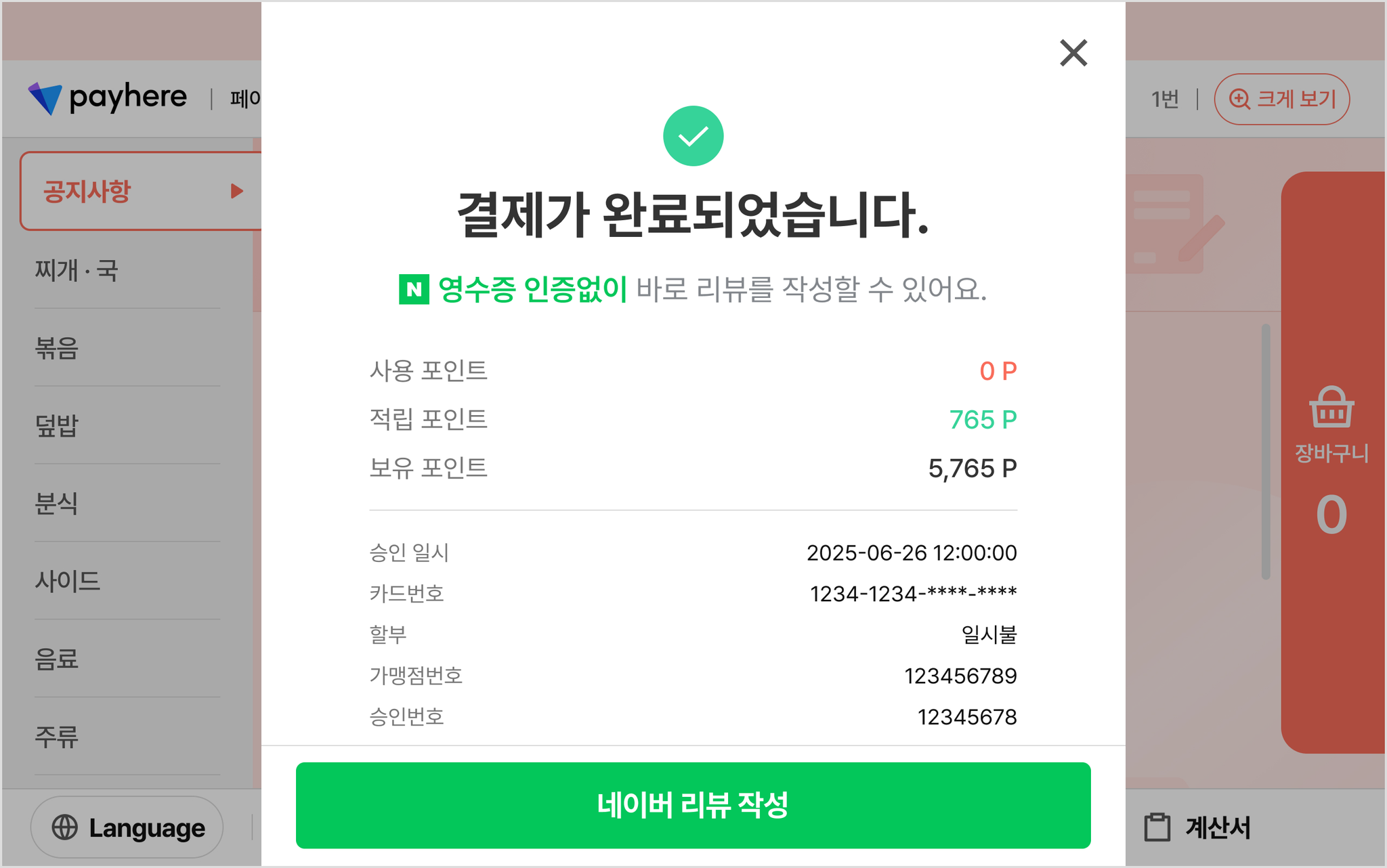Open the 계산서 bill
Viewport: 1387px width, 868px height.
(x=1197, y=827)
